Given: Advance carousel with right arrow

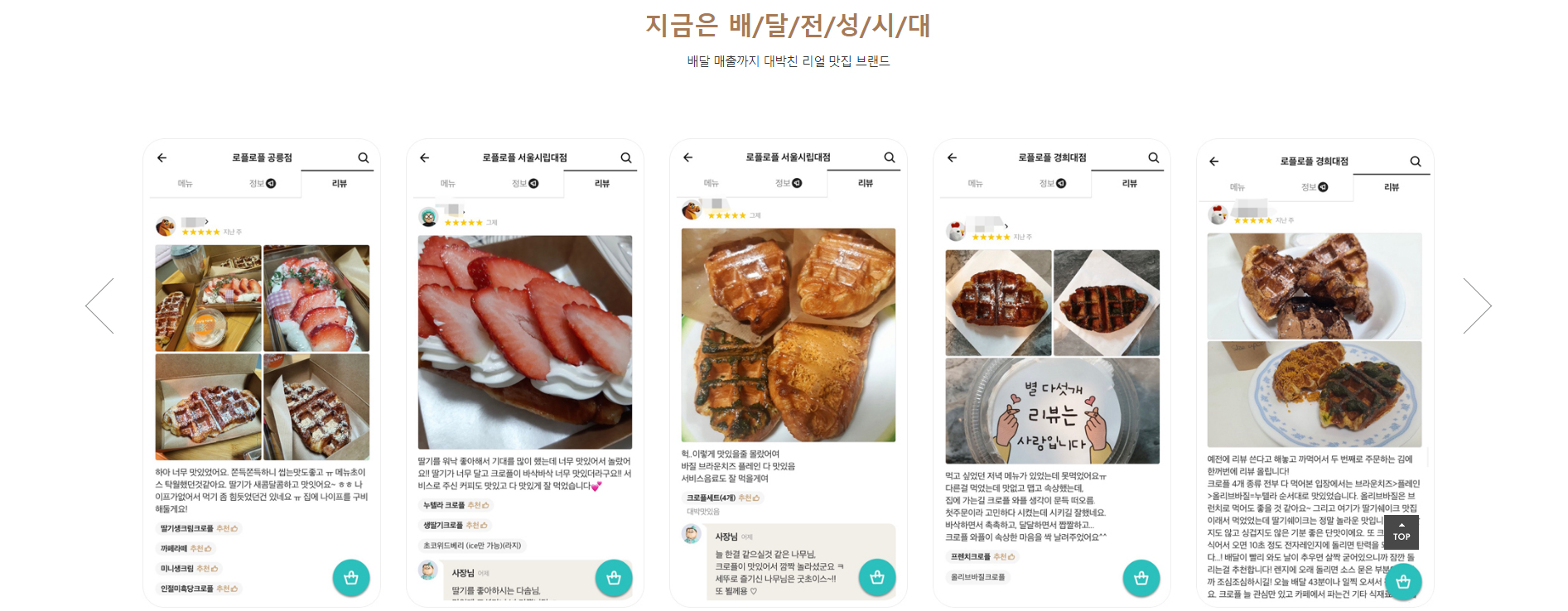Looking at the screenshot, I should pos(1477,305).
